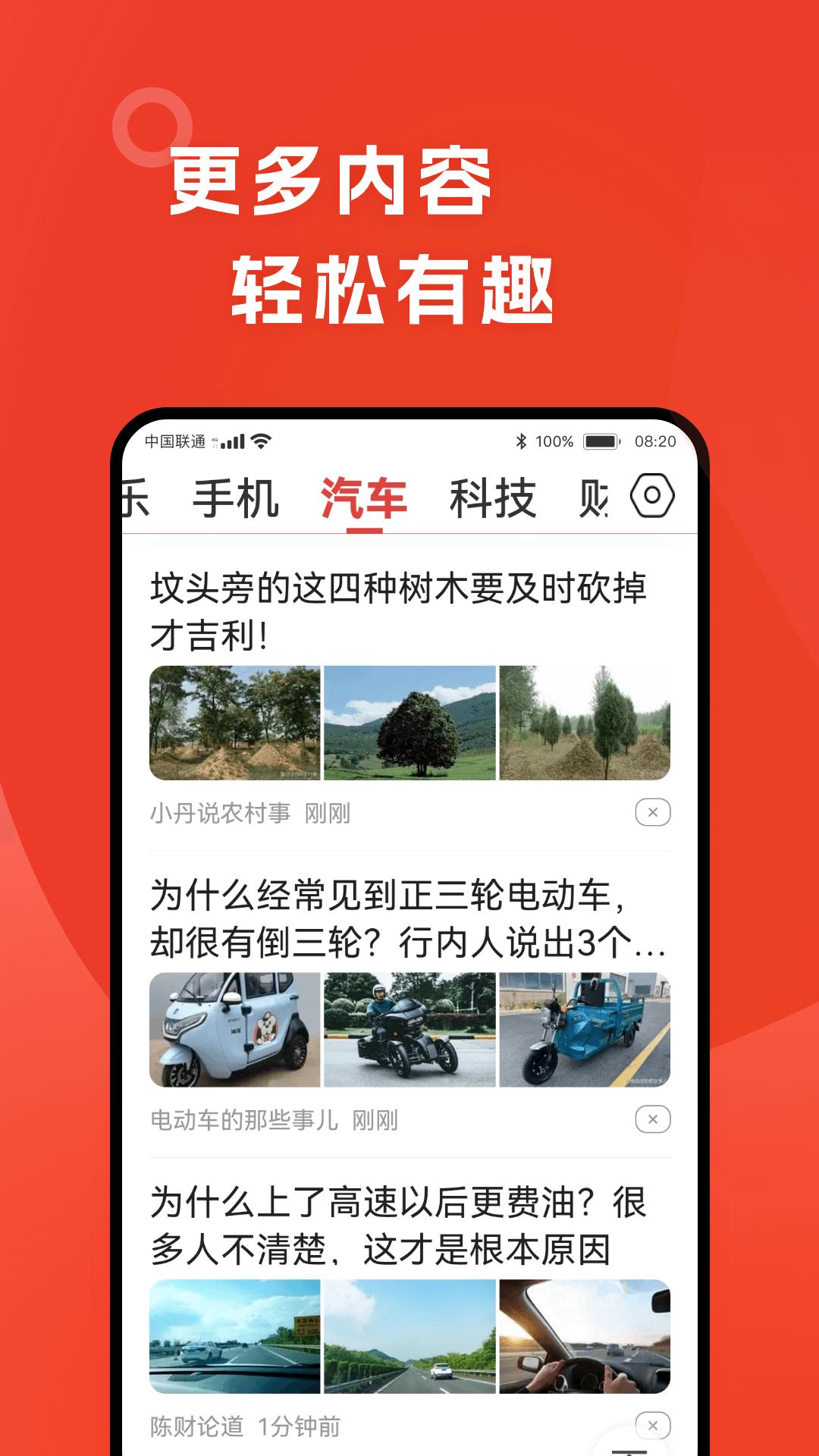
Task: Open channel management via hexagon gear icon
Action: (654, 497)
